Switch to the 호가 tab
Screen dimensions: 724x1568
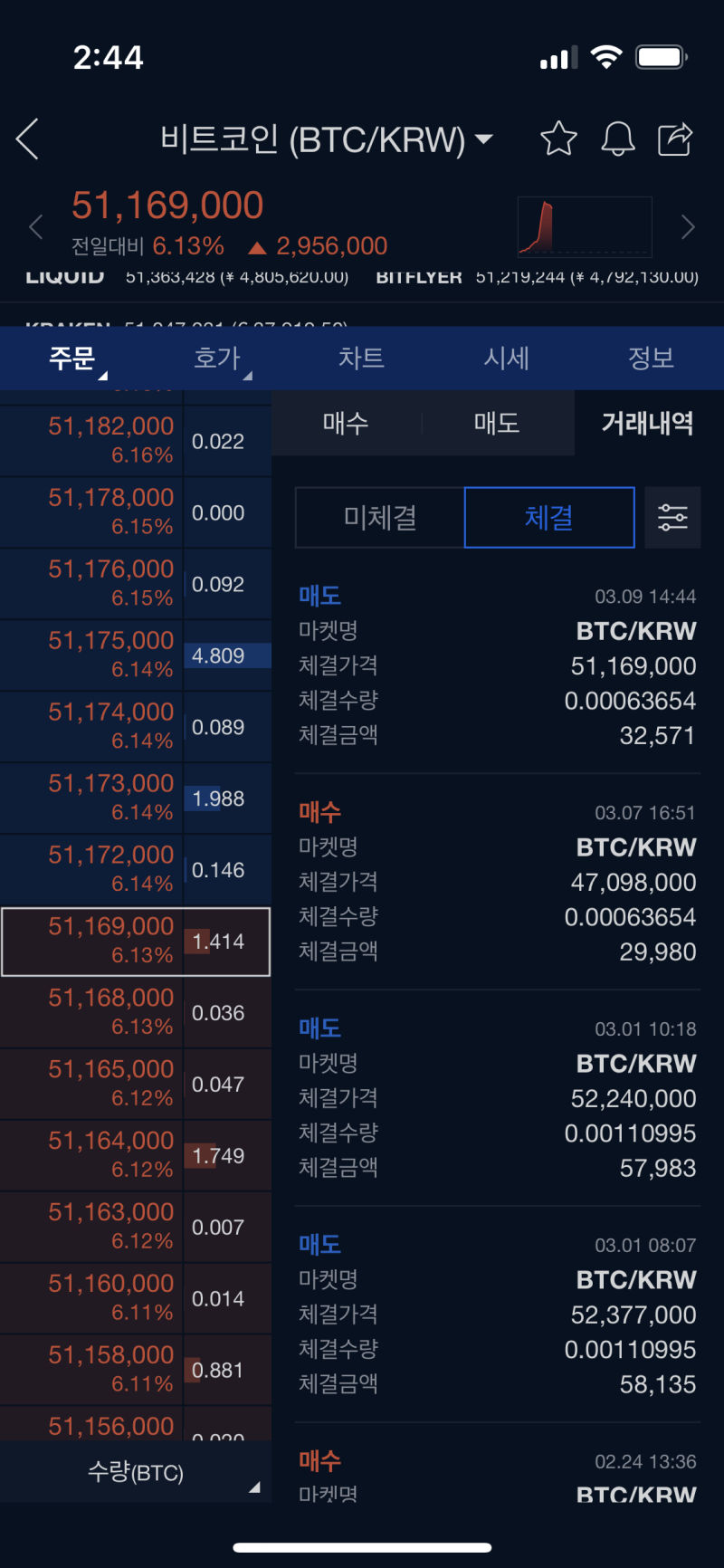click(x=217, y=359)
